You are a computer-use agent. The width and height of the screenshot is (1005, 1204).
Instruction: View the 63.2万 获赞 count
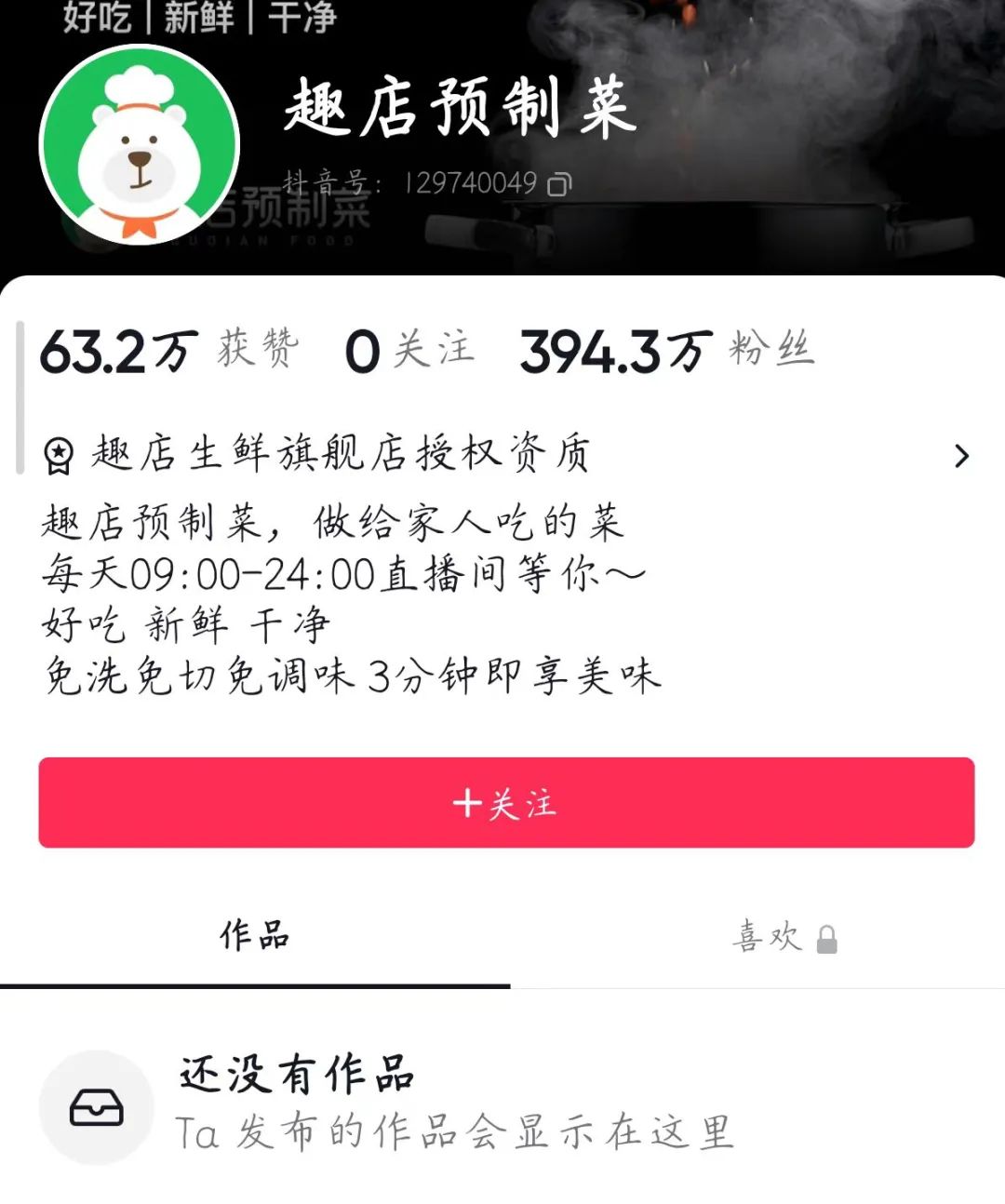click(x=167, y=352)
